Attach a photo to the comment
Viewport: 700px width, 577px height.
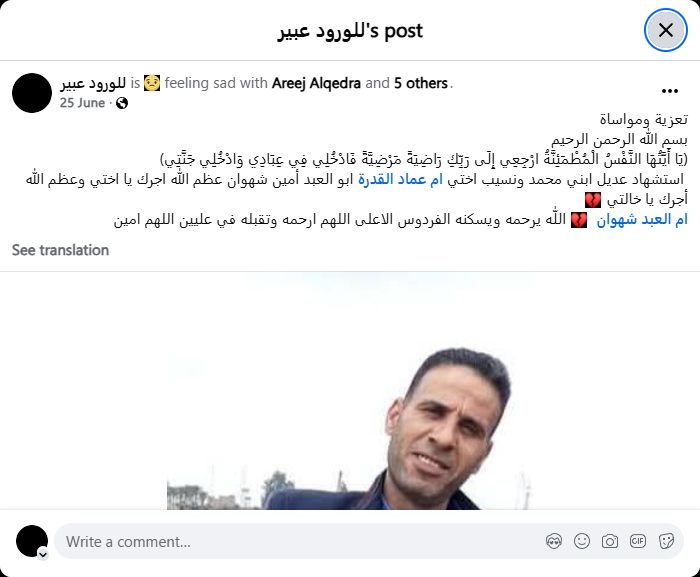click(610, 541)
